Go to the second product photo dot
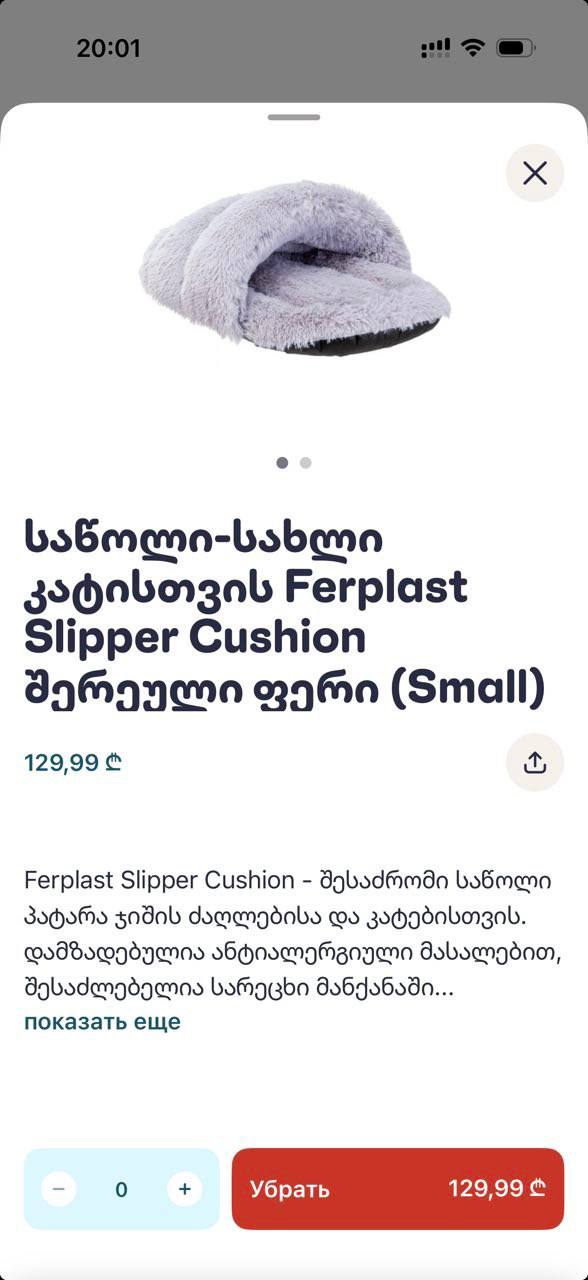588x1280 pixels. [x=306, y=463]
